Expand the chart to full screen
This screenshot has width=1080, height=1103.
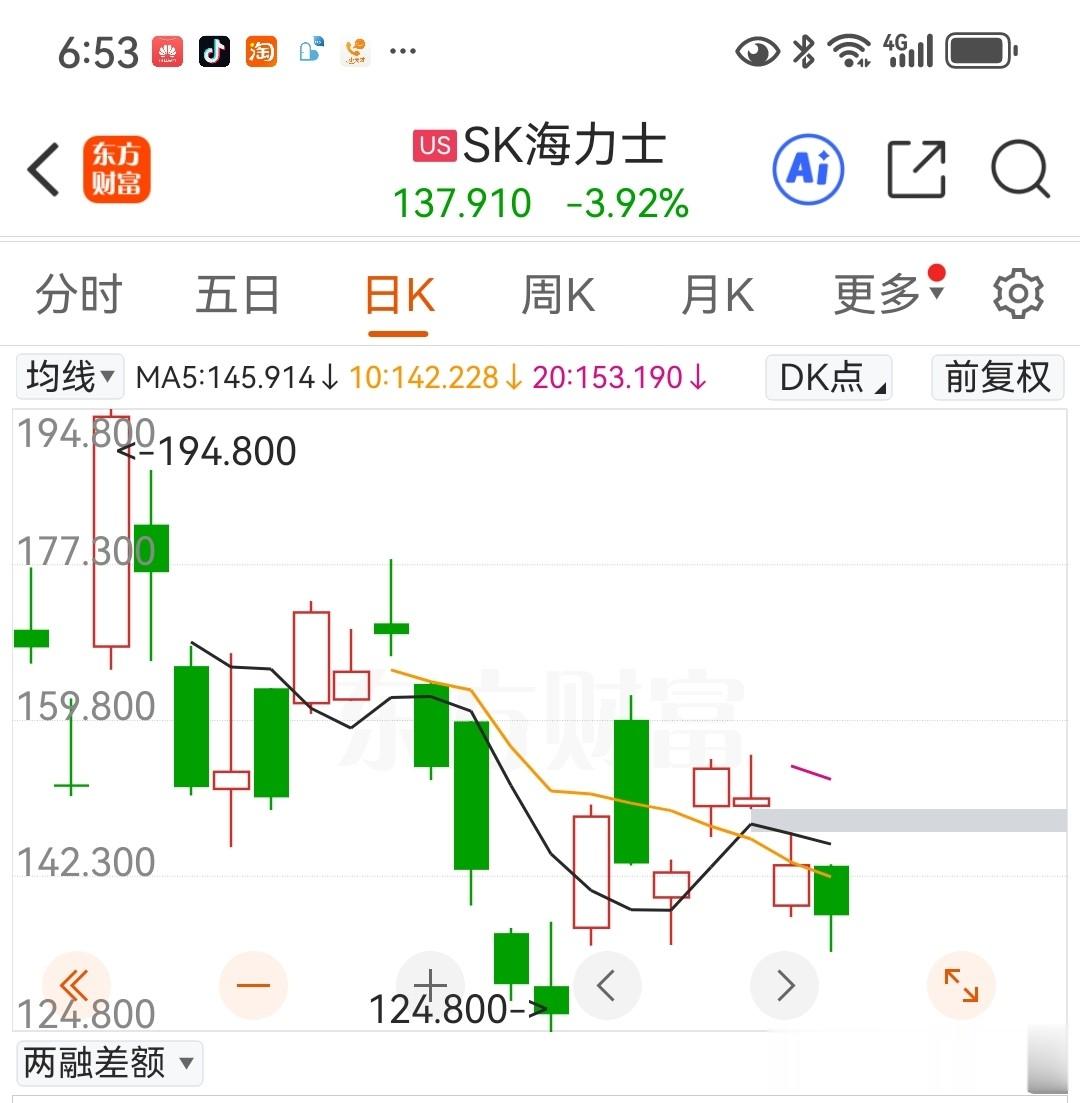tap(961, 985)
